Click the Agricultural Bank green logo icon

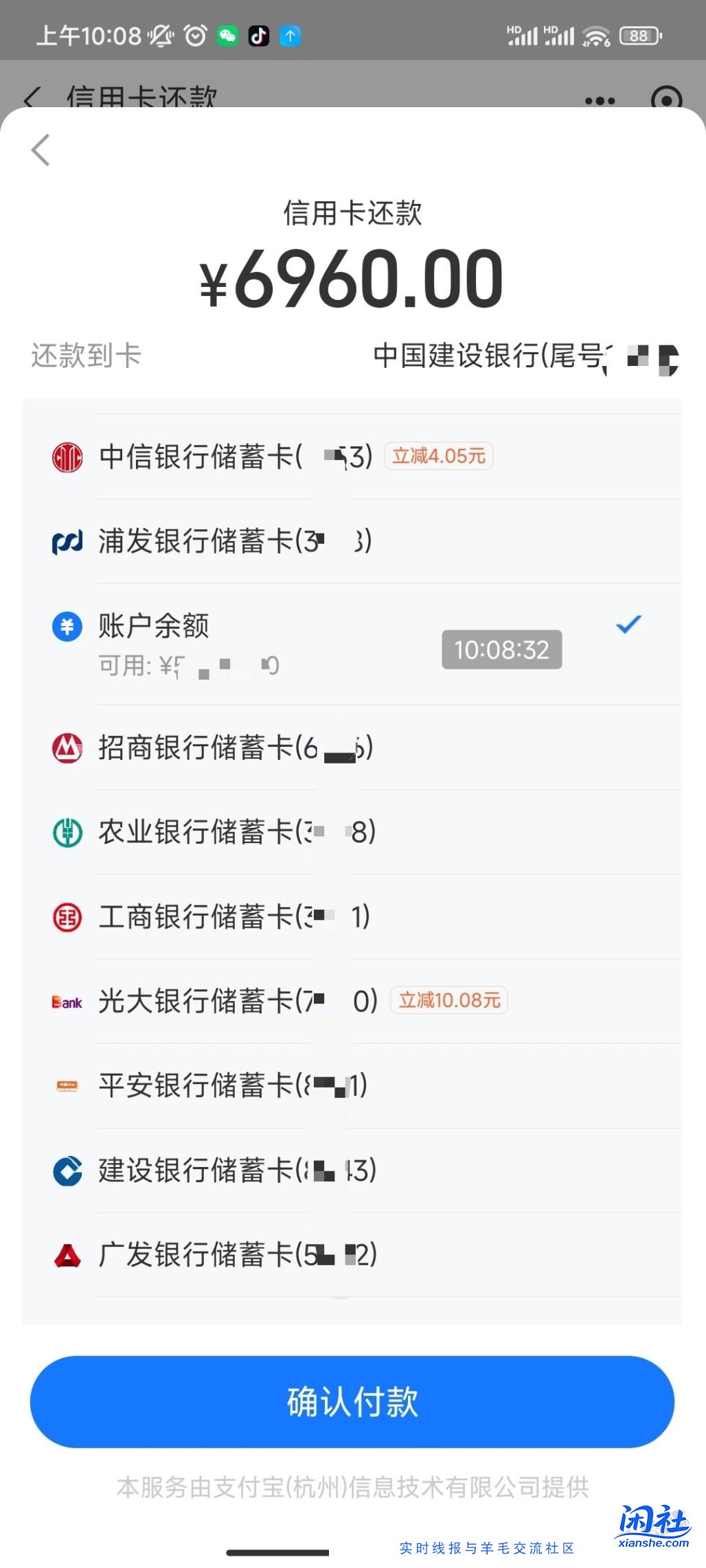(x=67, y=832)
